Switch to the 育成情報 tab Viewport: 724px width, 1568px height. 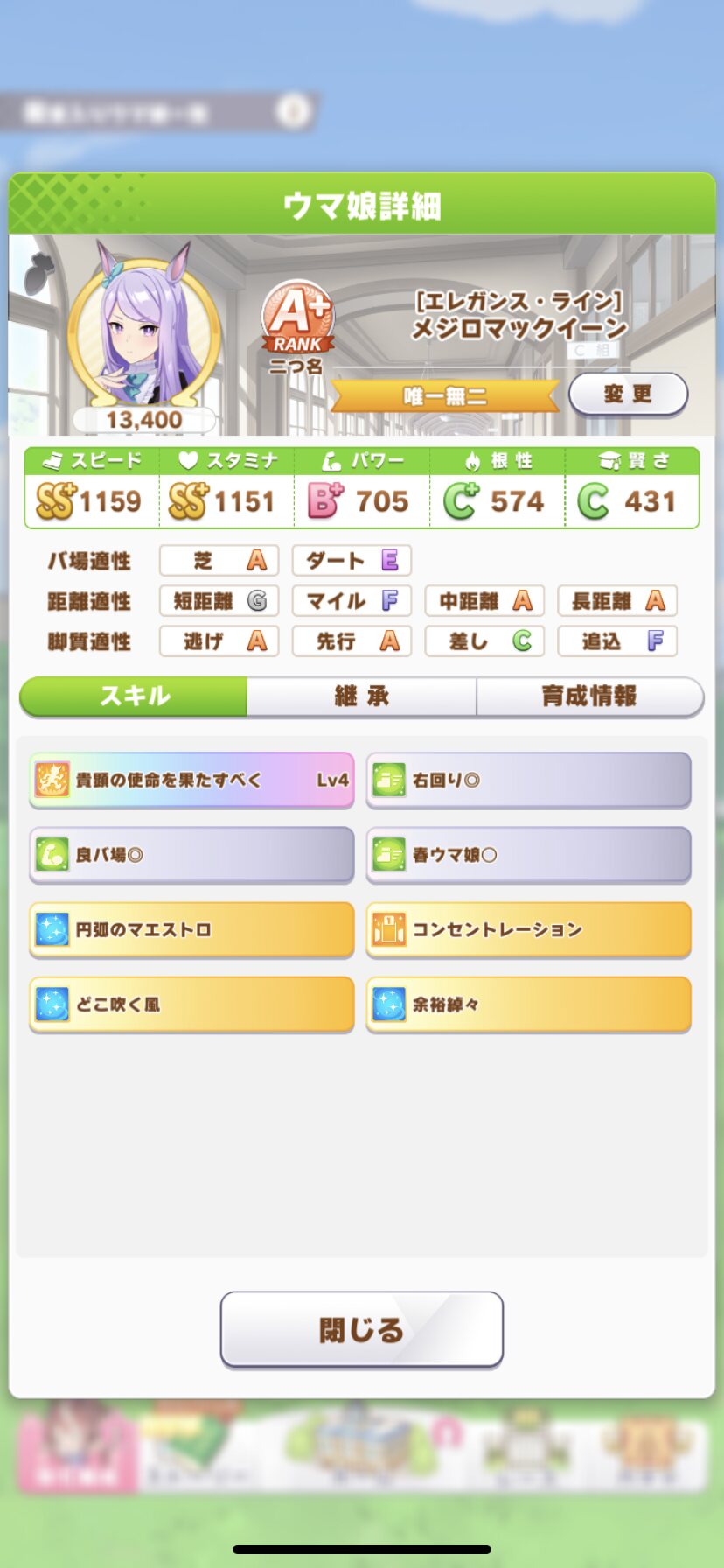pos(590,696)
